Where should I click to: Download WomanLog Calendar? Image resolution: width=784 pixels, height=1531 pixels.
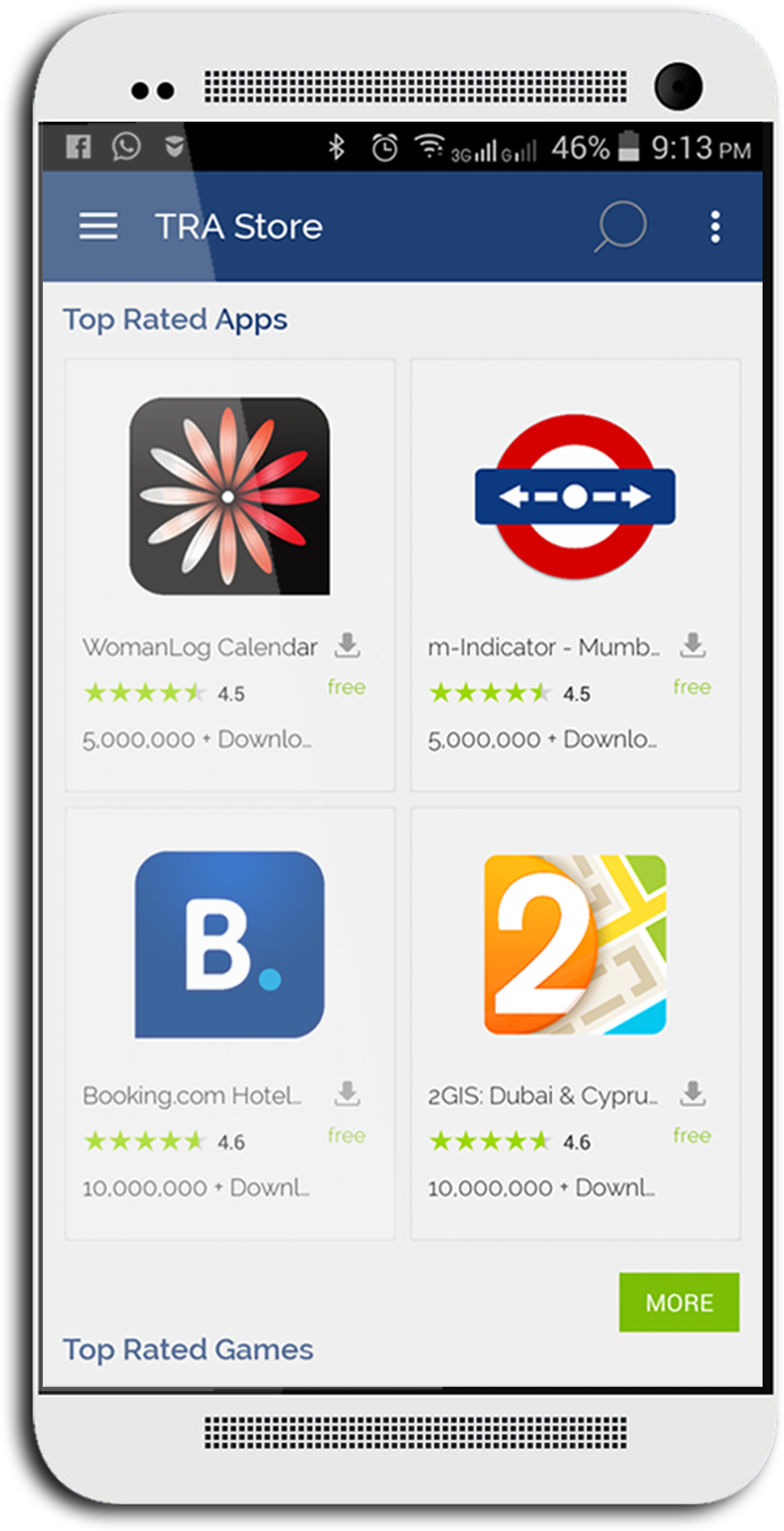pyautogui.click(x=347, y=645)
